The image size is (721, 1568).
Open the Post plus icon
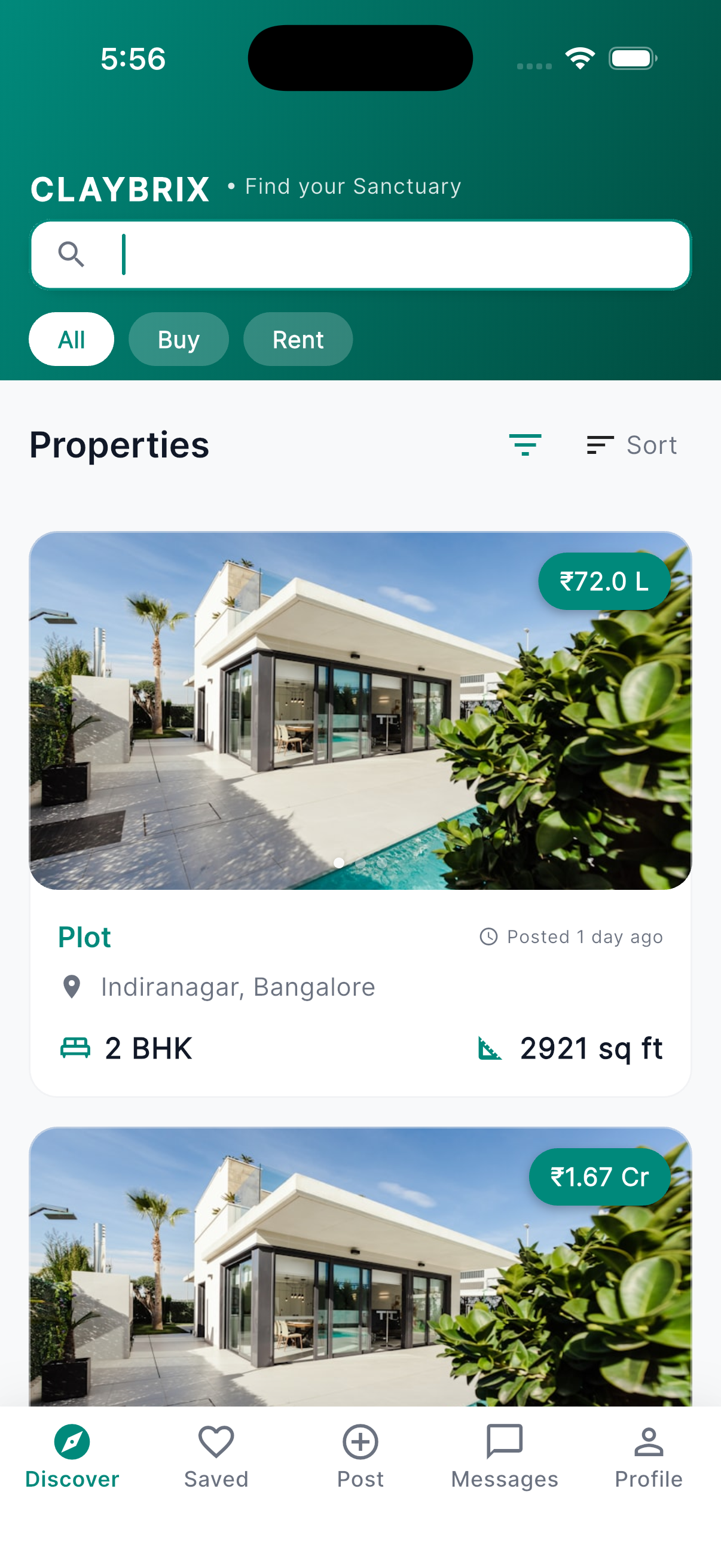pyautogui.click(x=359, y=1443)
